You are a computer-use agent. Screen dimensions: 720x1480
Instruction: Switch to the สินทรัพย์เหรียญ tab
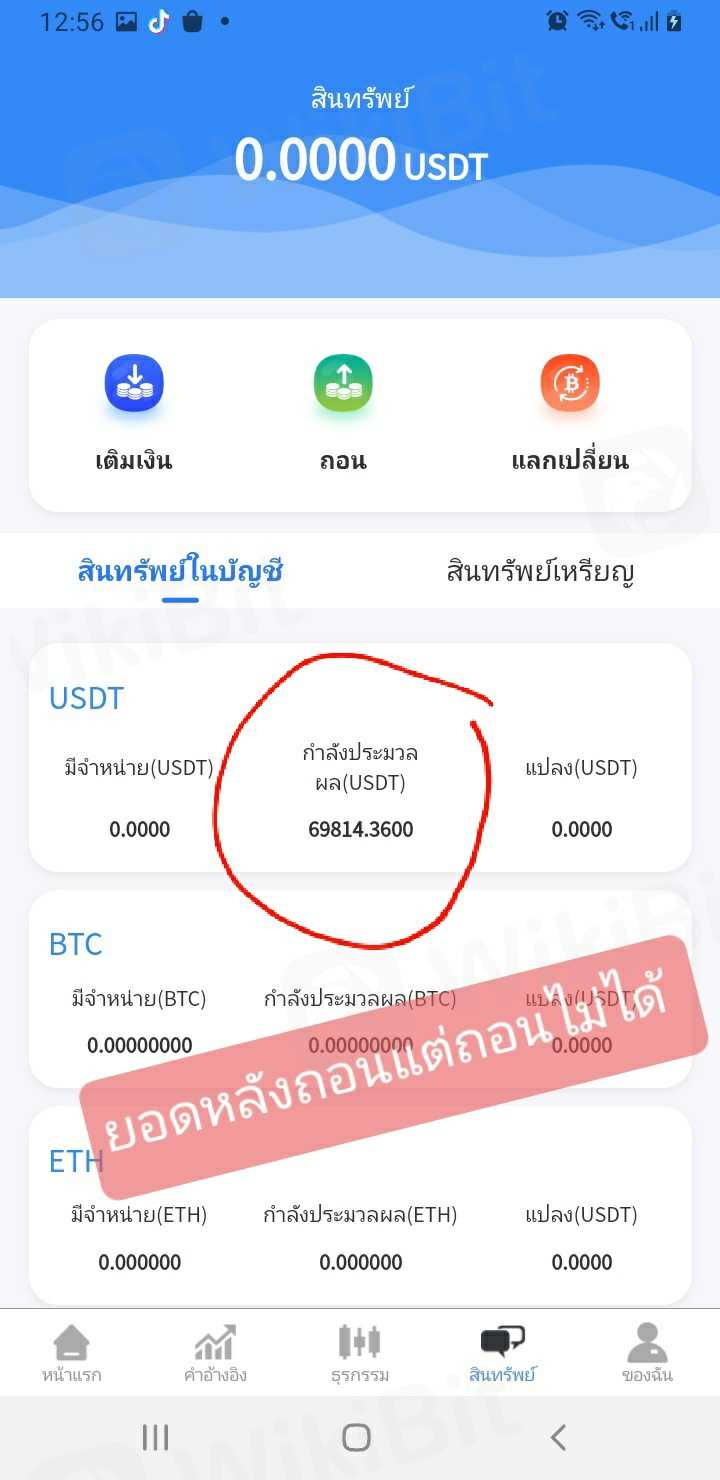point(541,572)
